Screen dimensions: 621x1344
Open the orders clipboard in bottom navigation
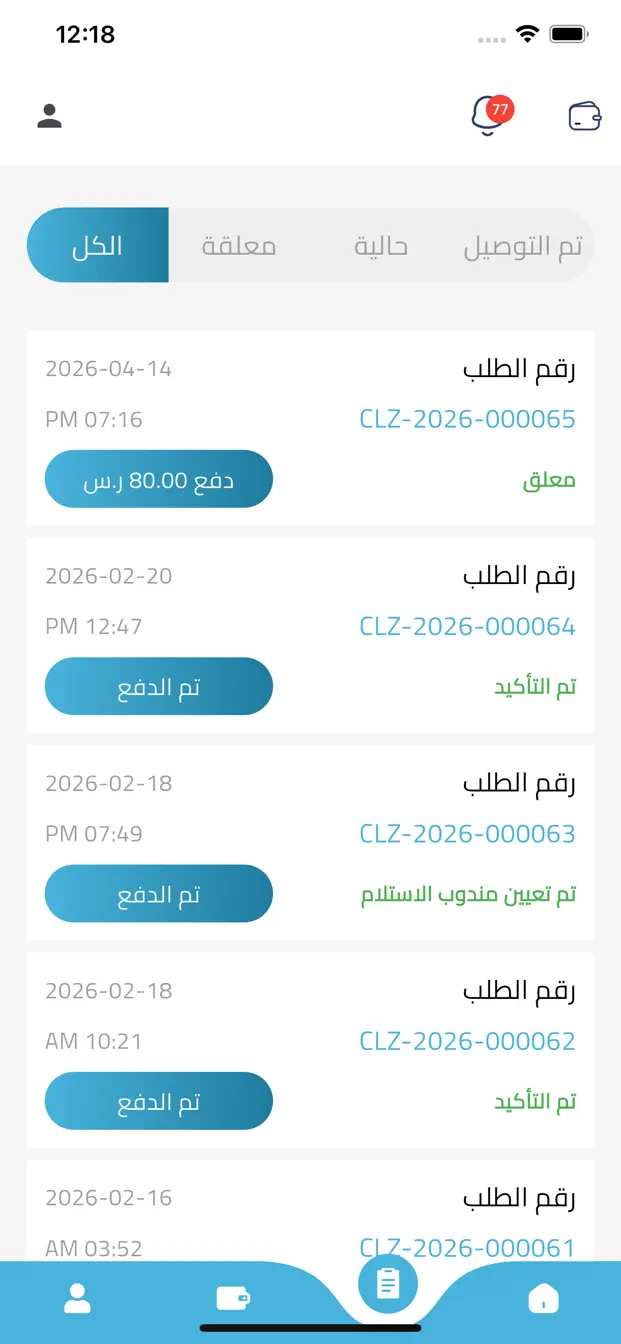pyautogui.click(x=388, y=1283)
